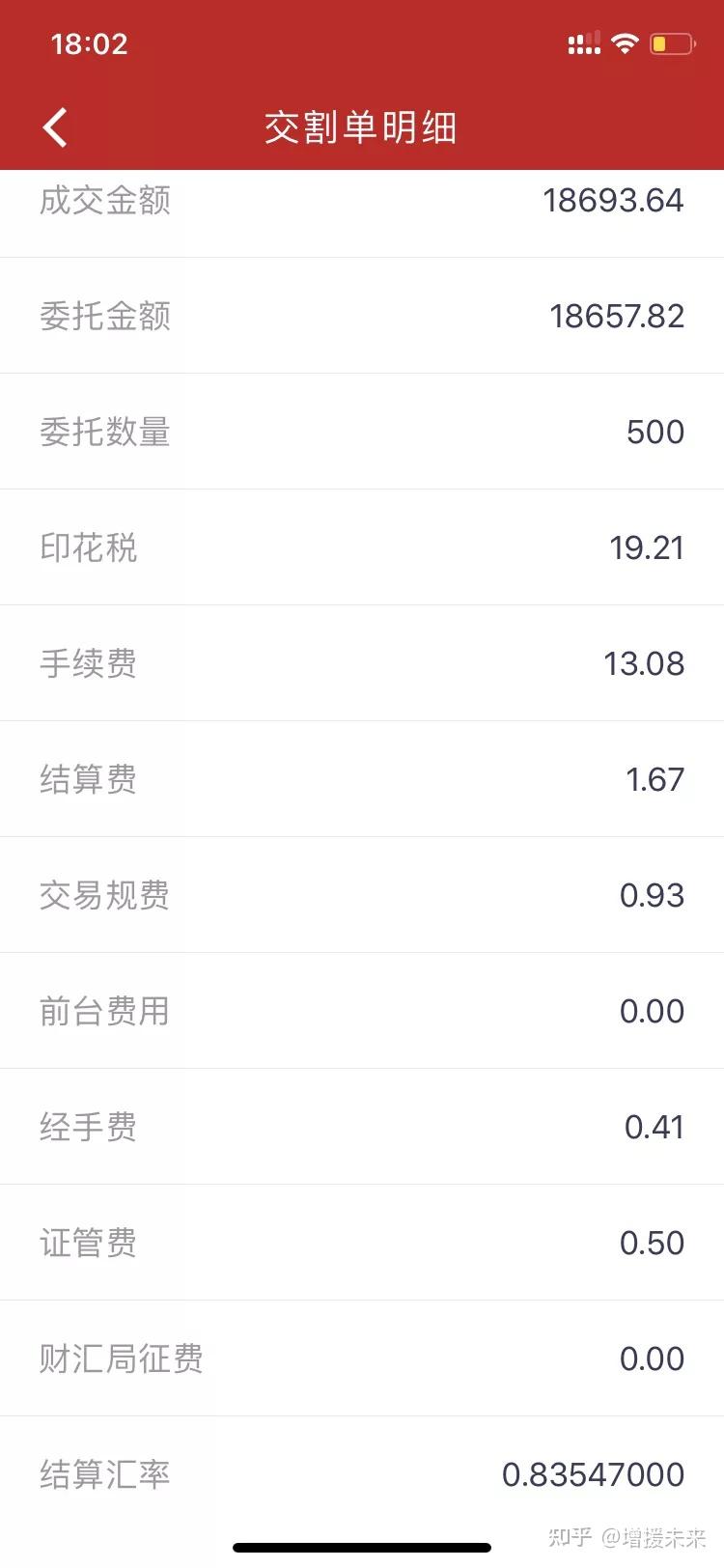Open the 交割单明细 title bar
The image size is (724, 1568).
tap(362, 126)
